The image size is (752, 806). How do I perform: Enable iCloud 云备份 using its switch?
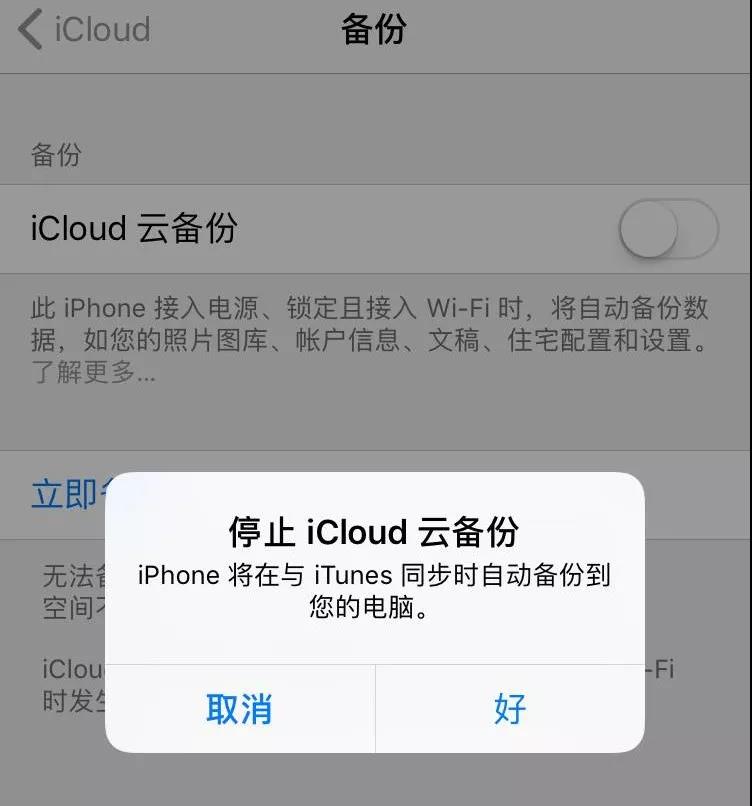coord(668,229)
